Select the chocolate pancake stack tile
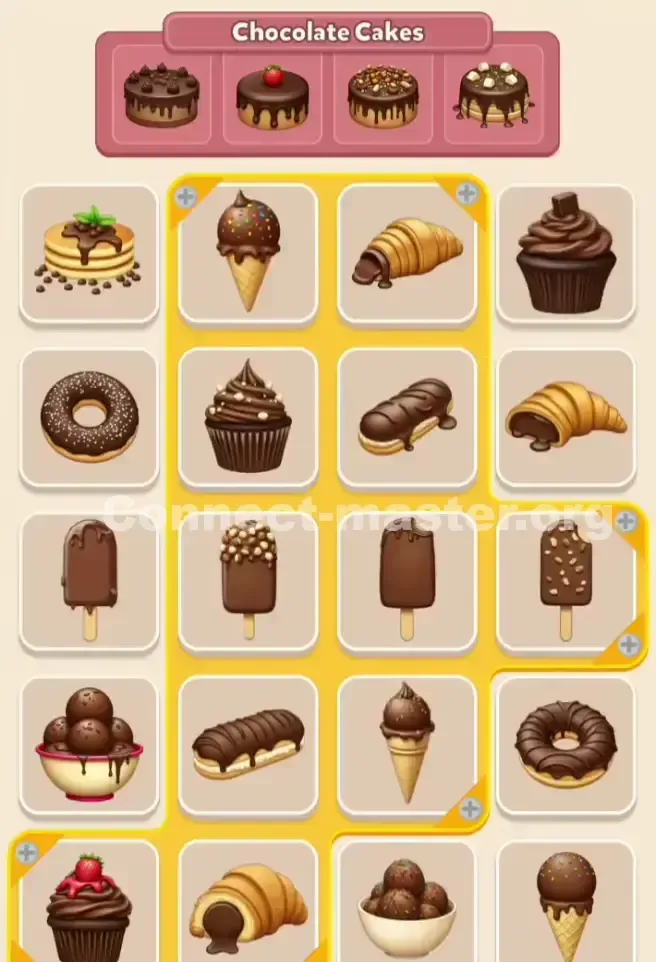Screen dimensions: 656x962 click(x=89, y=253)
